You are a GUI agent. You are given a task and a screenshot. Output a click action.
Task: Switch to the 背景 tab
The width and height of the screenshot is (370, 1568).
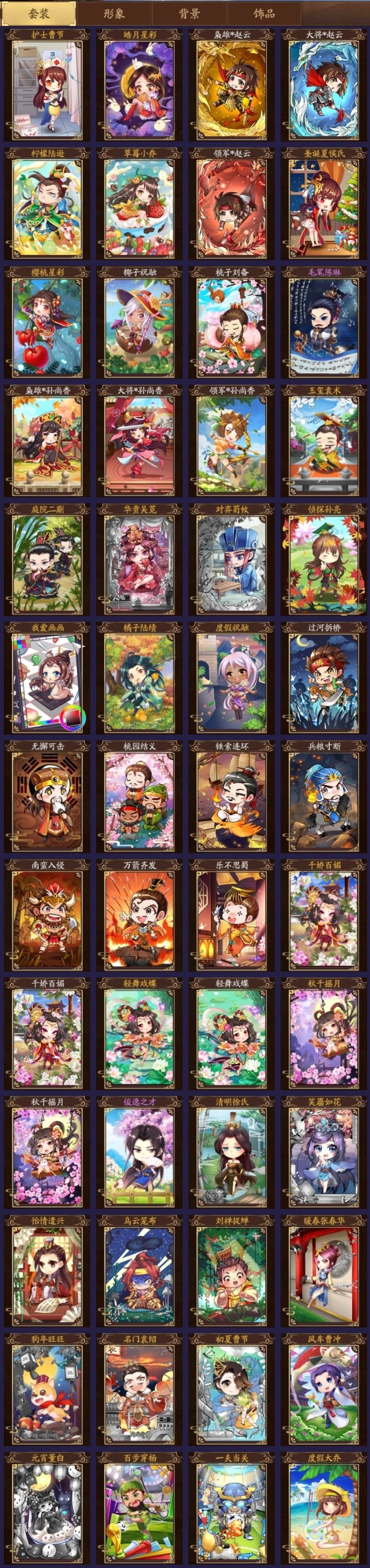189,13
